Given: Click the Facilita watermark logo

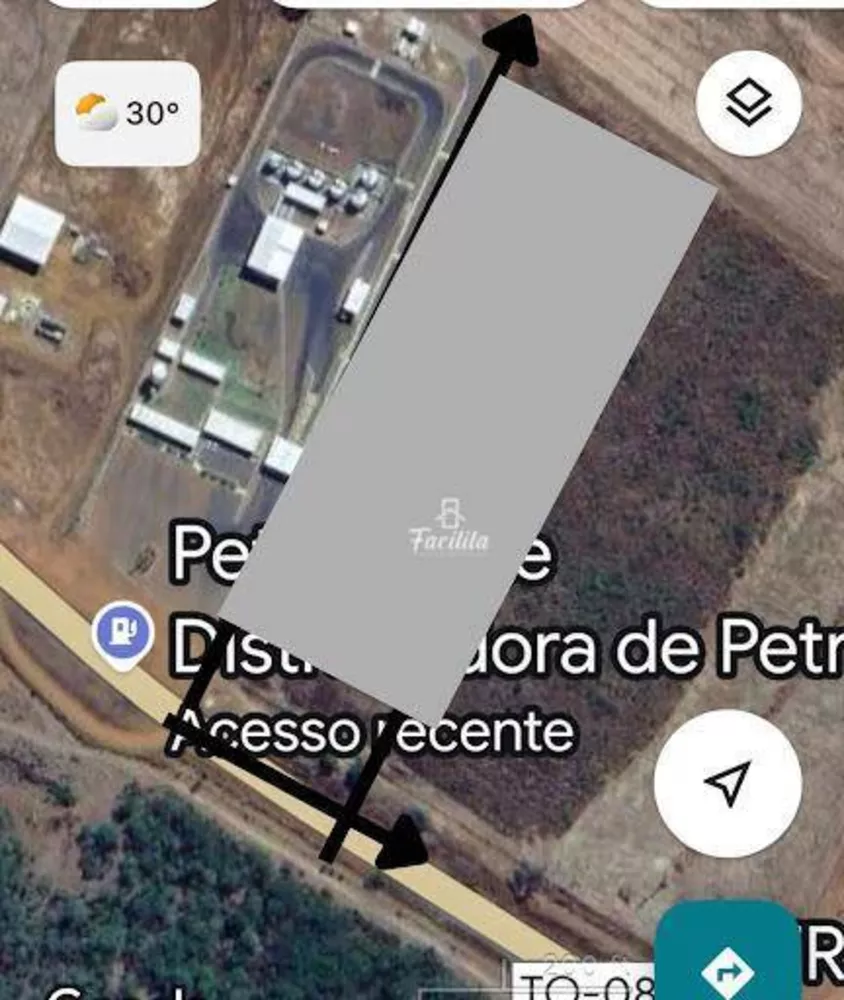Looking at the screenshot, I should coord(450,524).
